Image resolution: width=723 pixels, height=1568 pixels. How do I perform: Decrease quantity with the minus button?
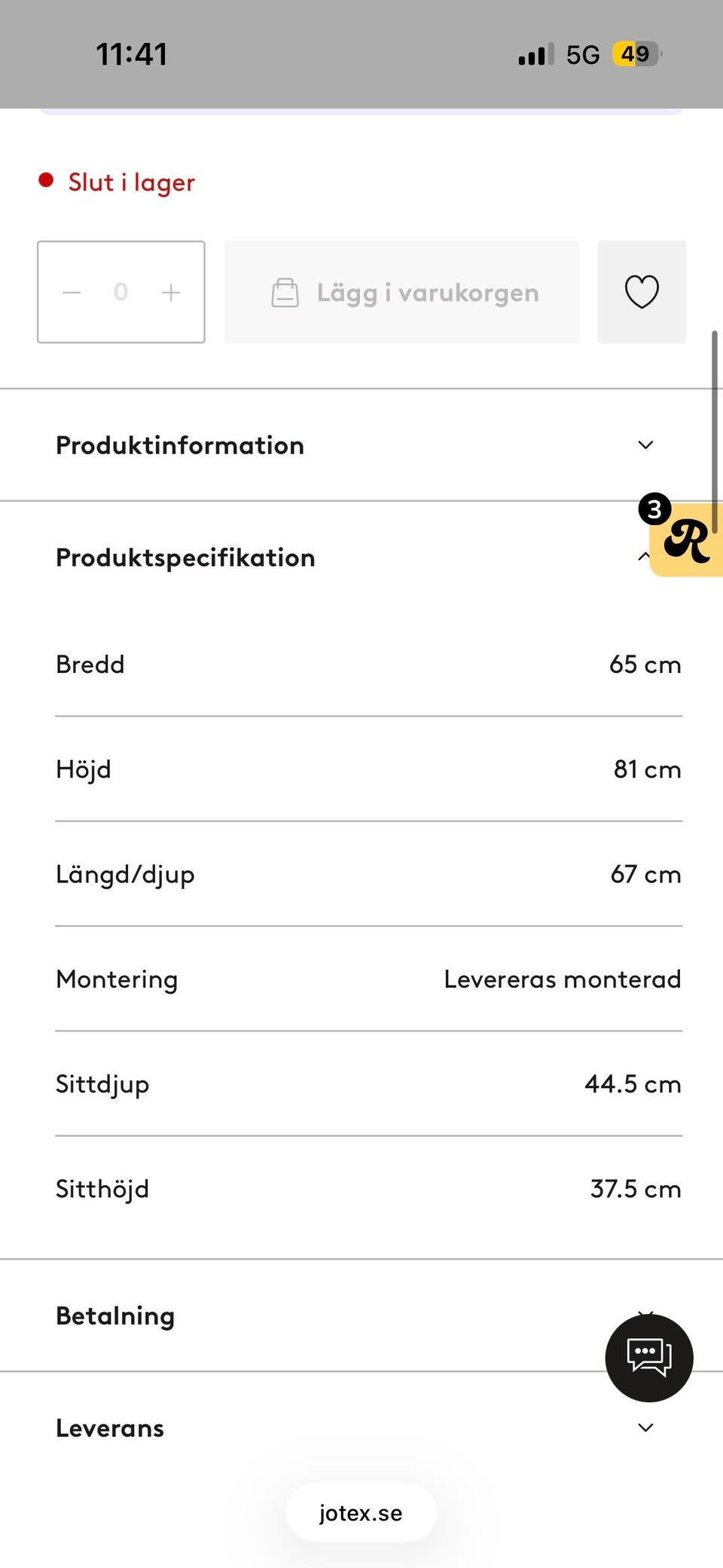coord(72,292)
